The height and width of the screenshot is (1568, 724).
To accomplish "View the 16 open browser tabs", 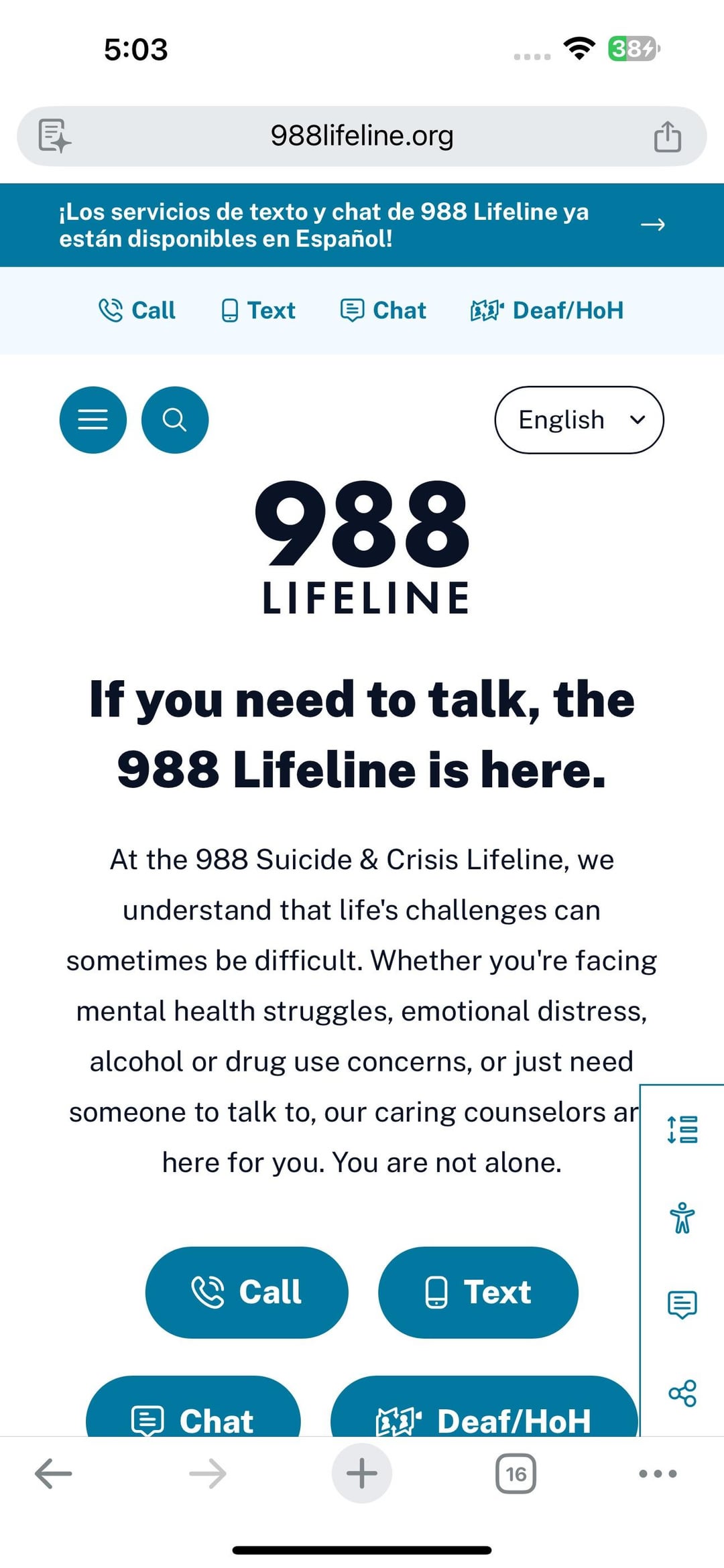I will coord(516,1474).
